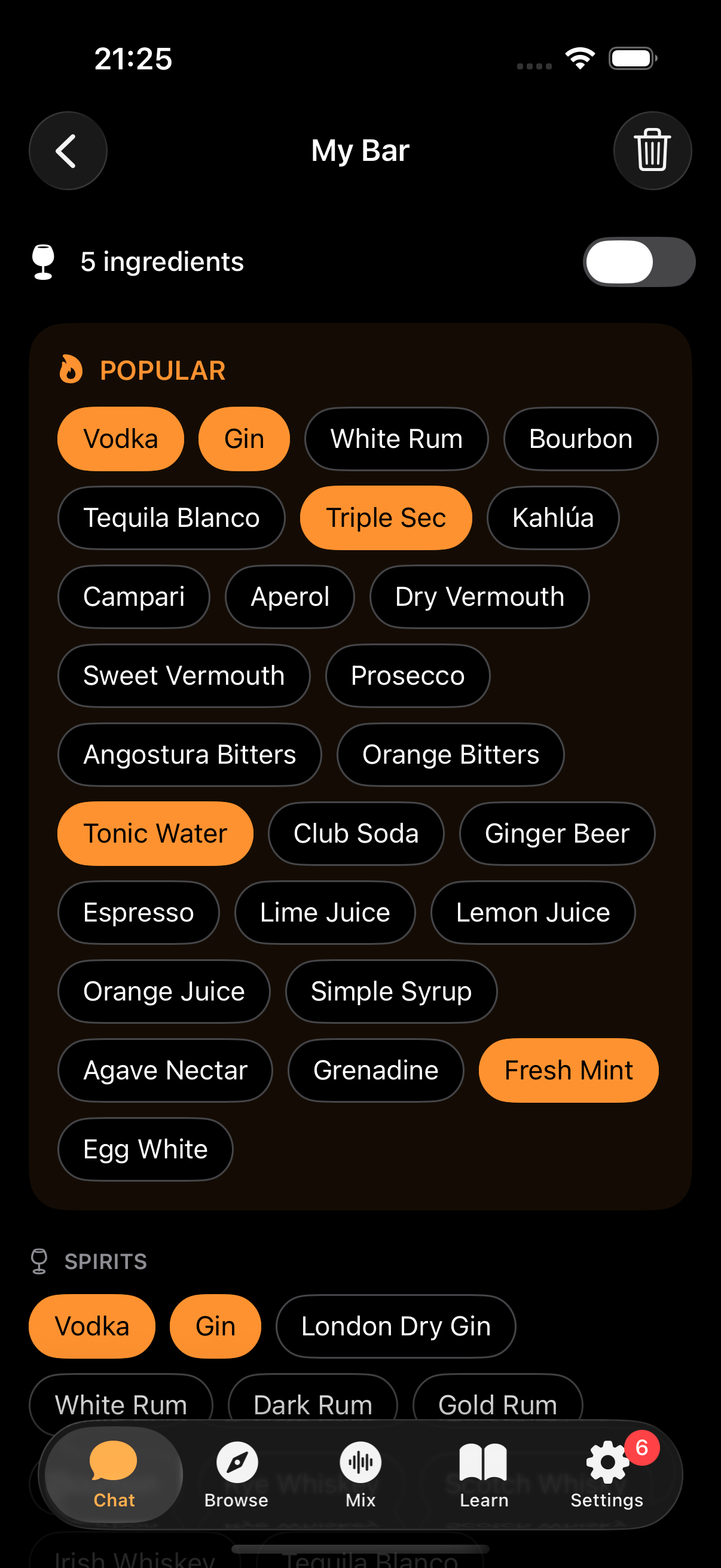Remove Tonic Water from ingredients
Image resolution: width=721 pixels, height=1568 pixels.
[x=155, y=834]
